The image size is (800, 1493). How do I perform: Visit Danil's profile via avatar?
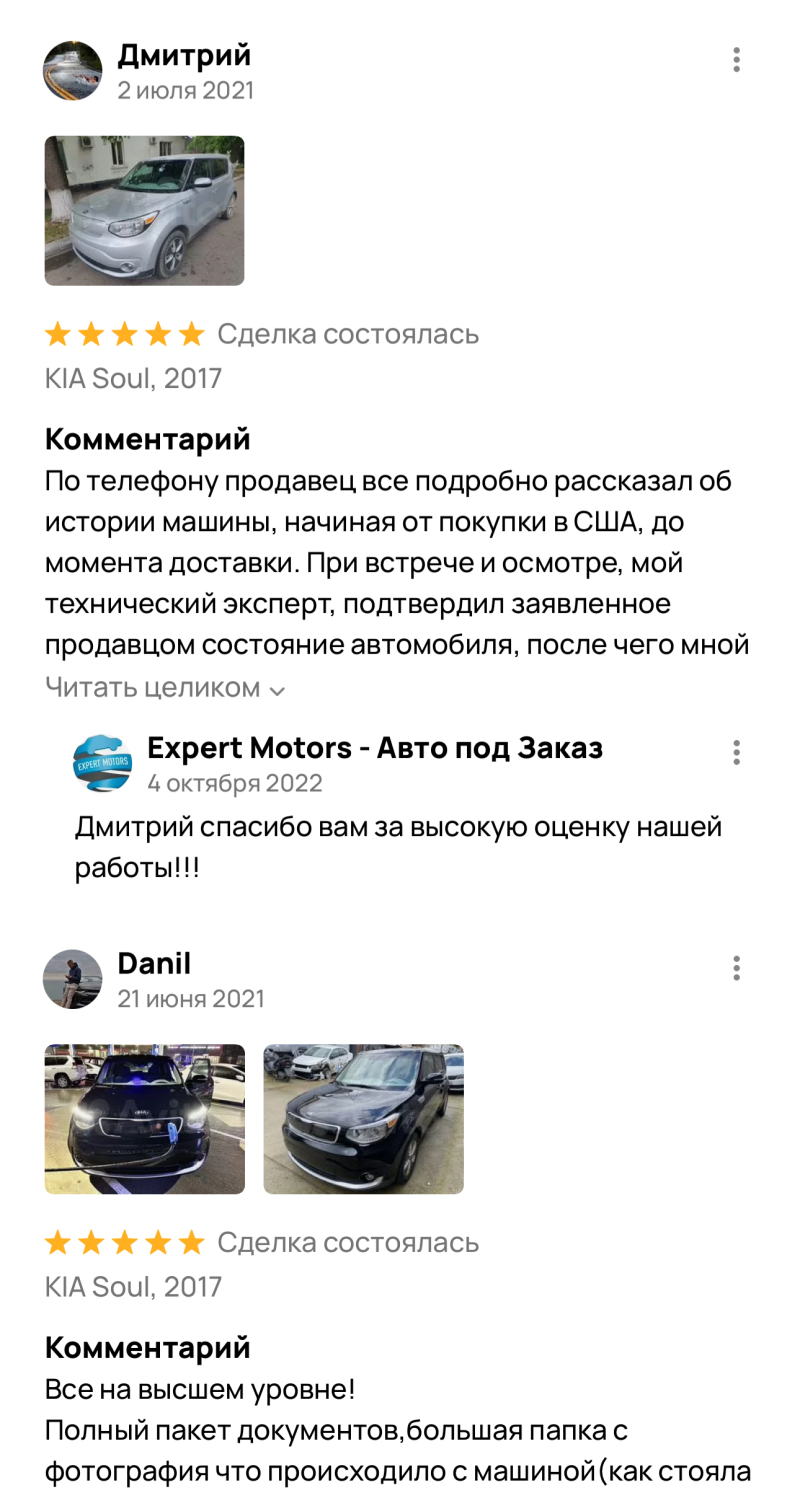[x=73, y=979]
